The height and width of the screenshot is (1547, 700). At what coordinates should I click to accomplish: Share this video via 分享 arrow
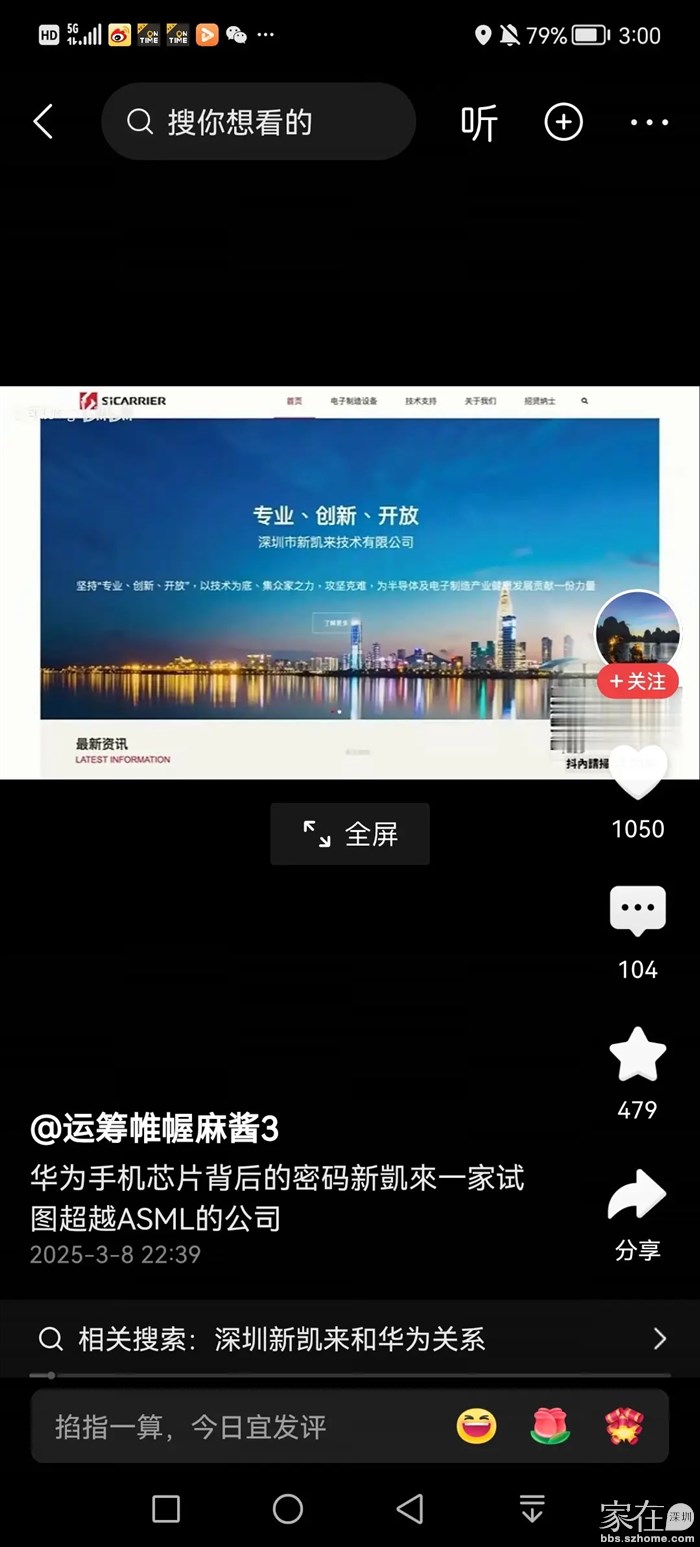(637, 1197)
